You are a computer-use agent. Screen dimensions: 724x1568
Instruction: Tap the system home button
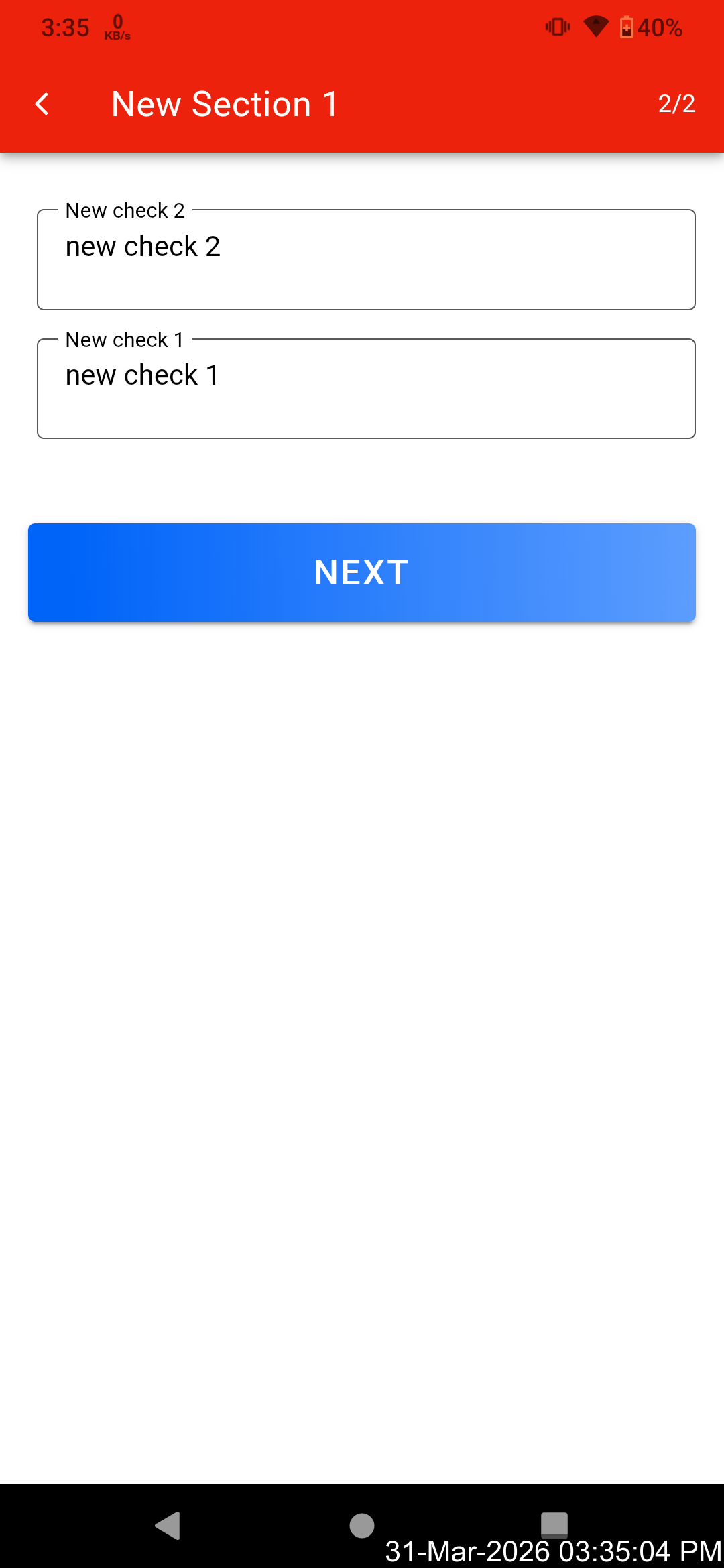[x=362, y=1526]
